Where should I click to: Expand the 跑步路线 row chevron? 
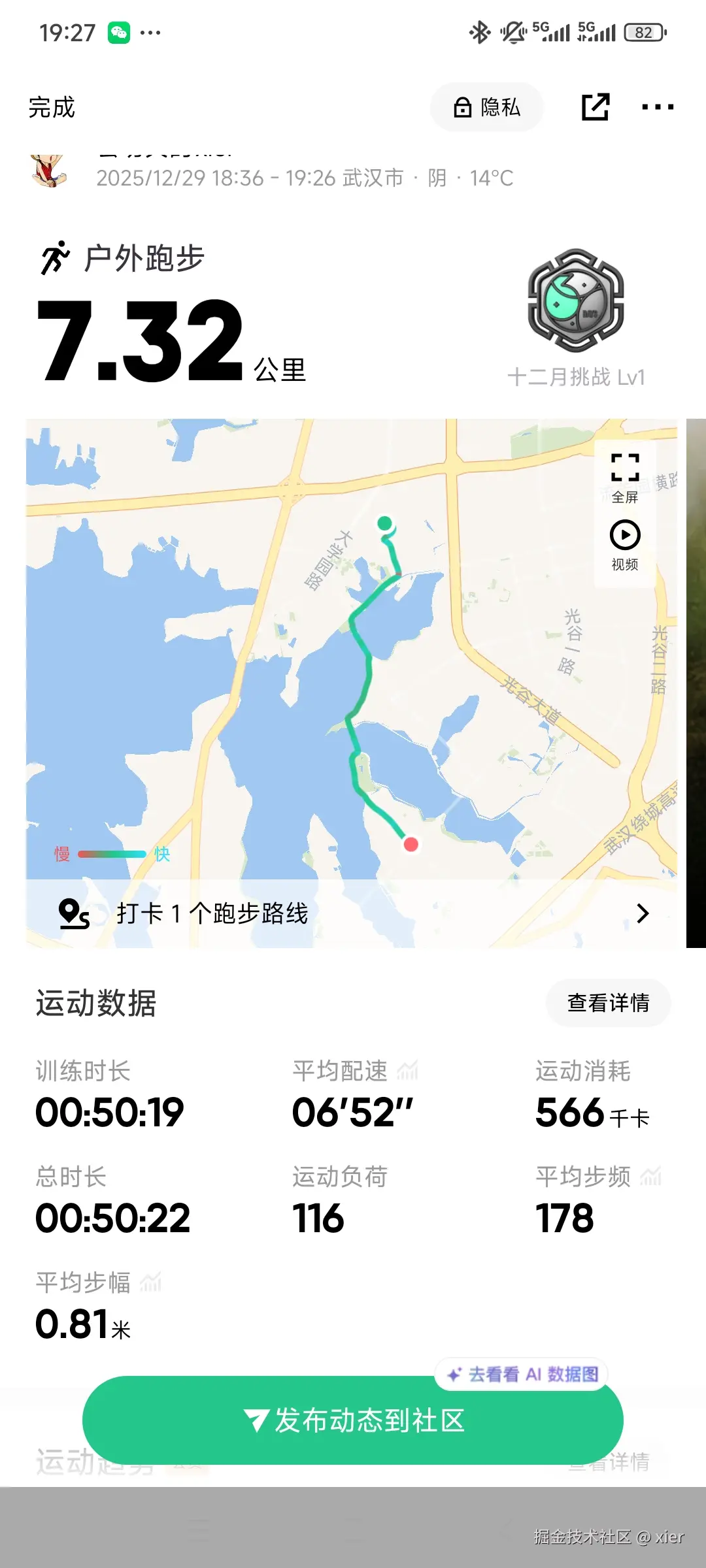coord(644,913)
